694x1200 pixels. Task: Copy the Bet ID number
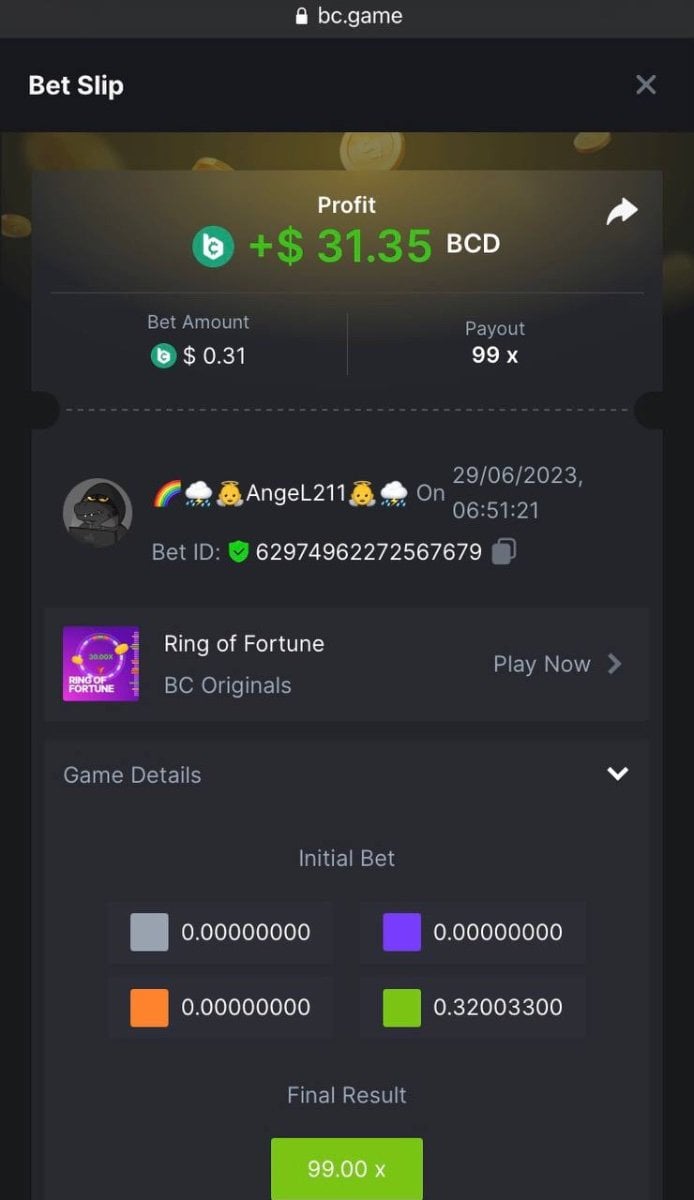pos(506,551)
